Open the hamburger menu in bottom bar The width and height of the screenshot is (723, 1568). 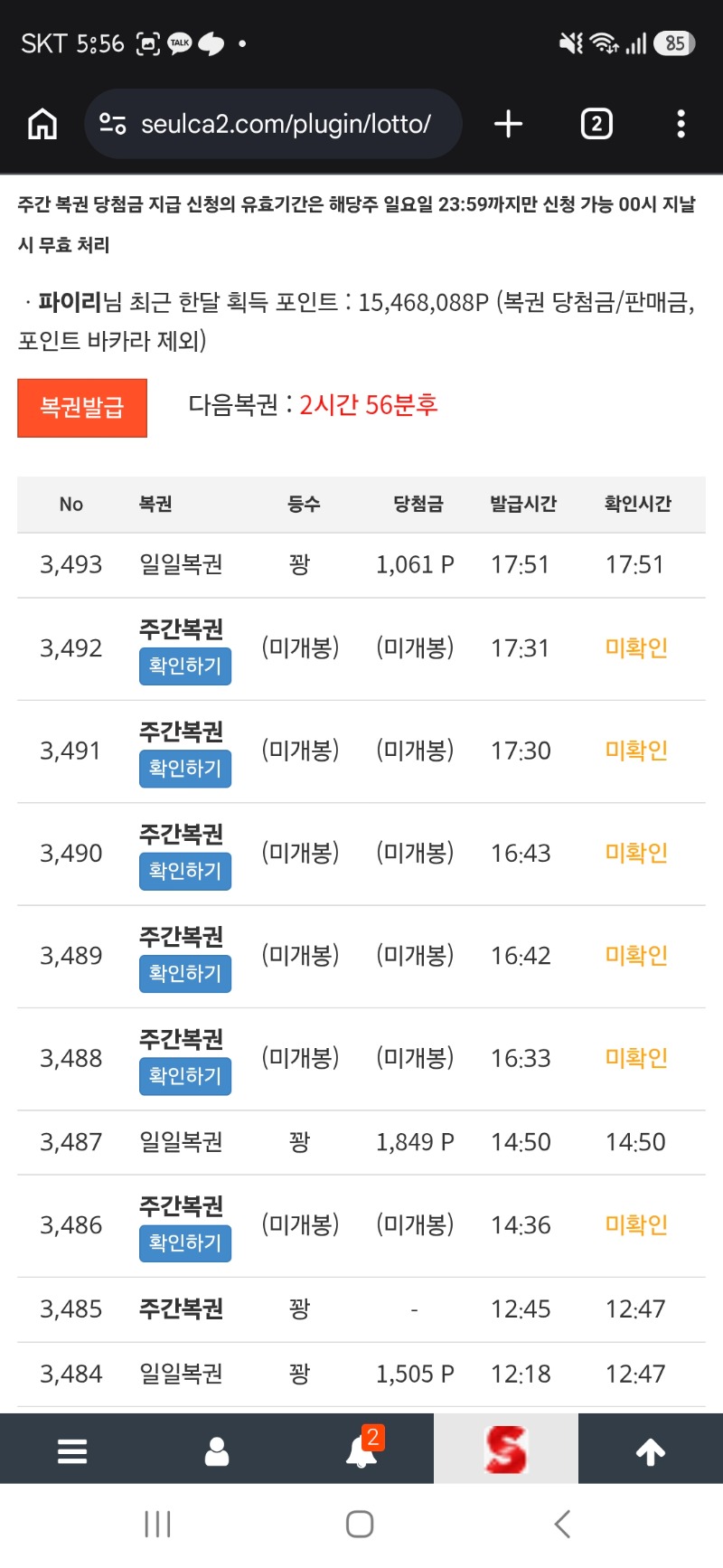[x=72, y=1450]
